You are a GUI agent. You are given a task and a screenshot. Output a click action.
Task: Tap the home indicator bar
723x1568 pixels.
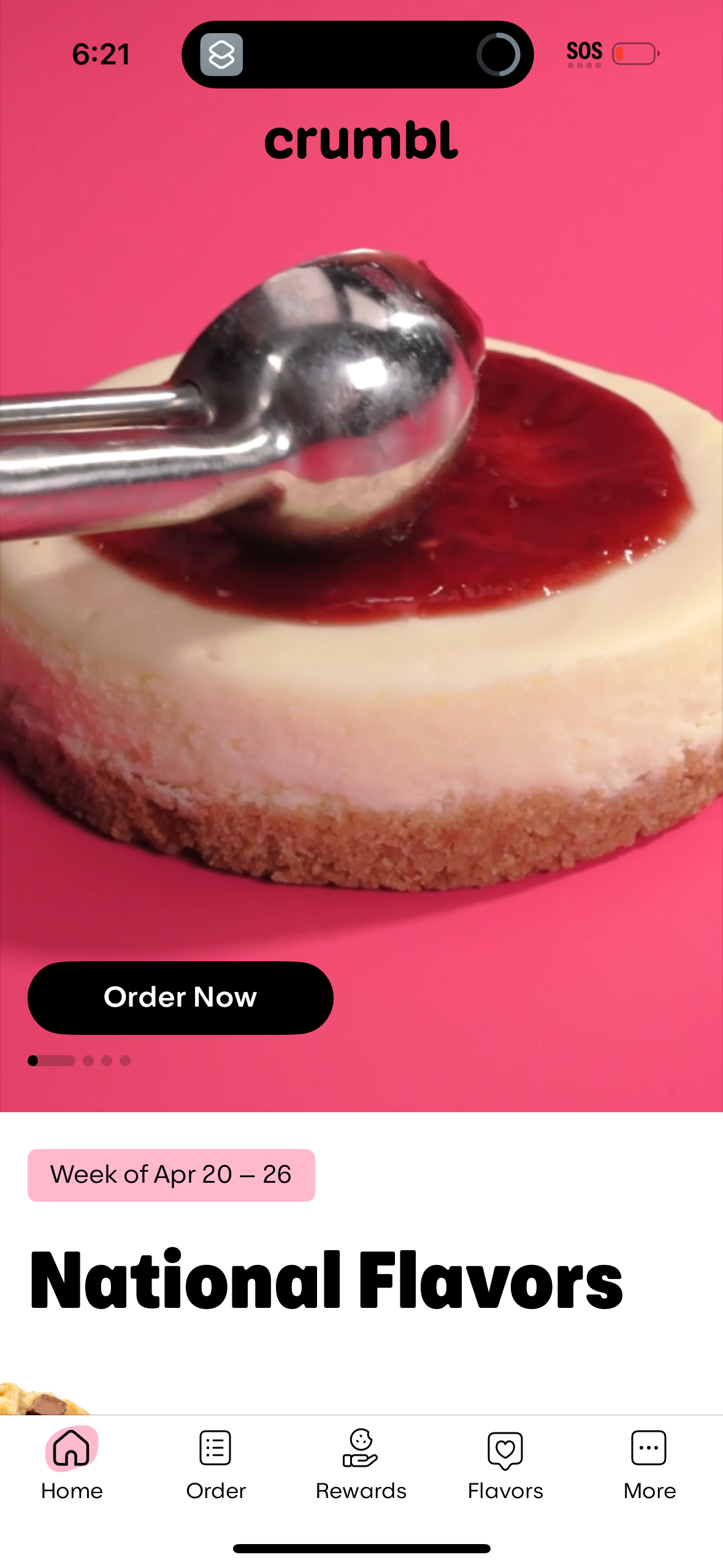tap(361, 1548)
